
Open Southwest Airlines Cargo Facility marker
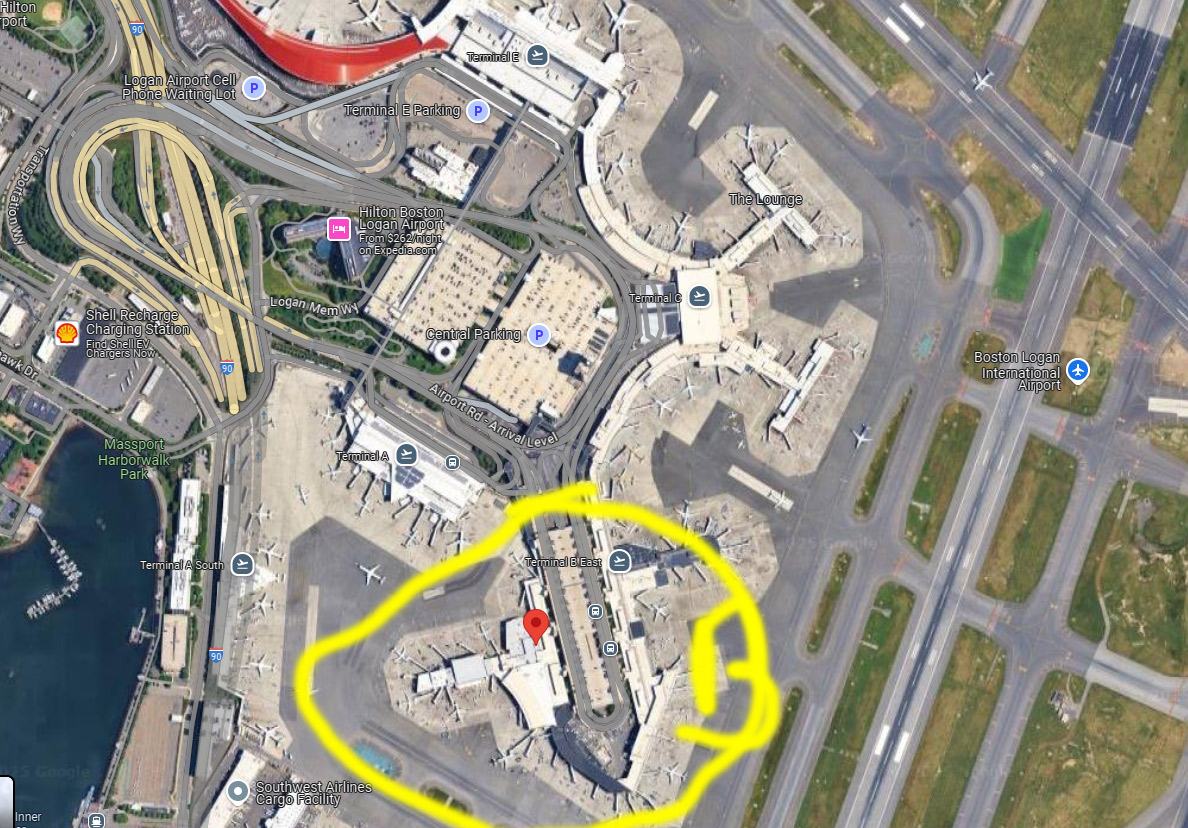(238, 793)
